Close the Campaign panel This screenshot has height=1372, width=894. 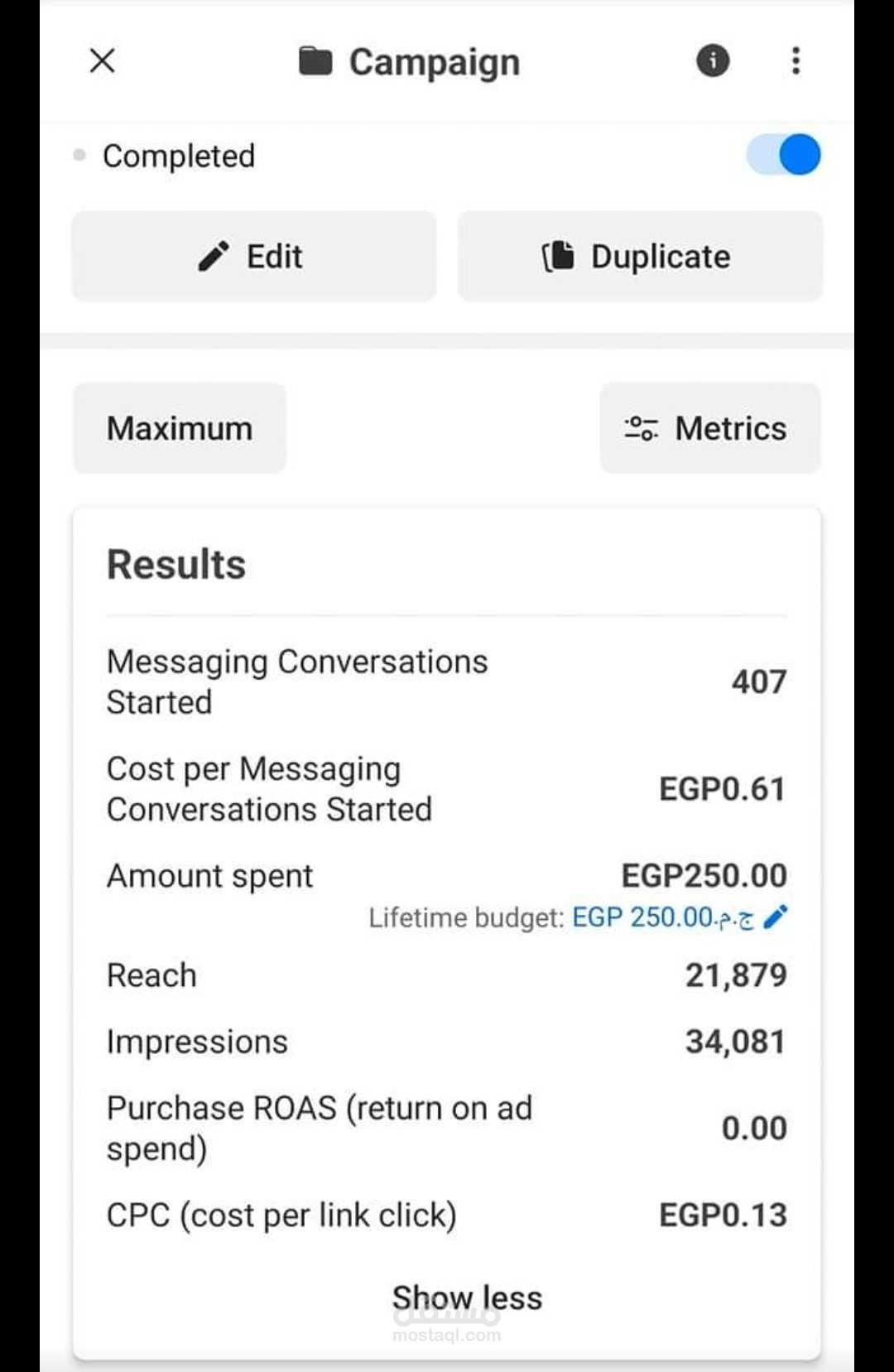tap(102, 60)
